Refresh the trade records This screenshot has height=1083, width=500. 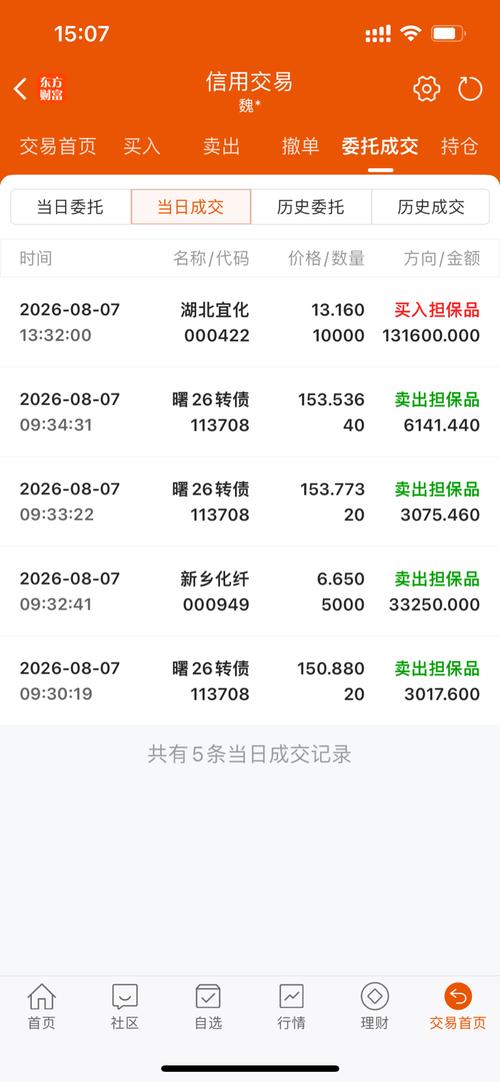coord(470,88)
